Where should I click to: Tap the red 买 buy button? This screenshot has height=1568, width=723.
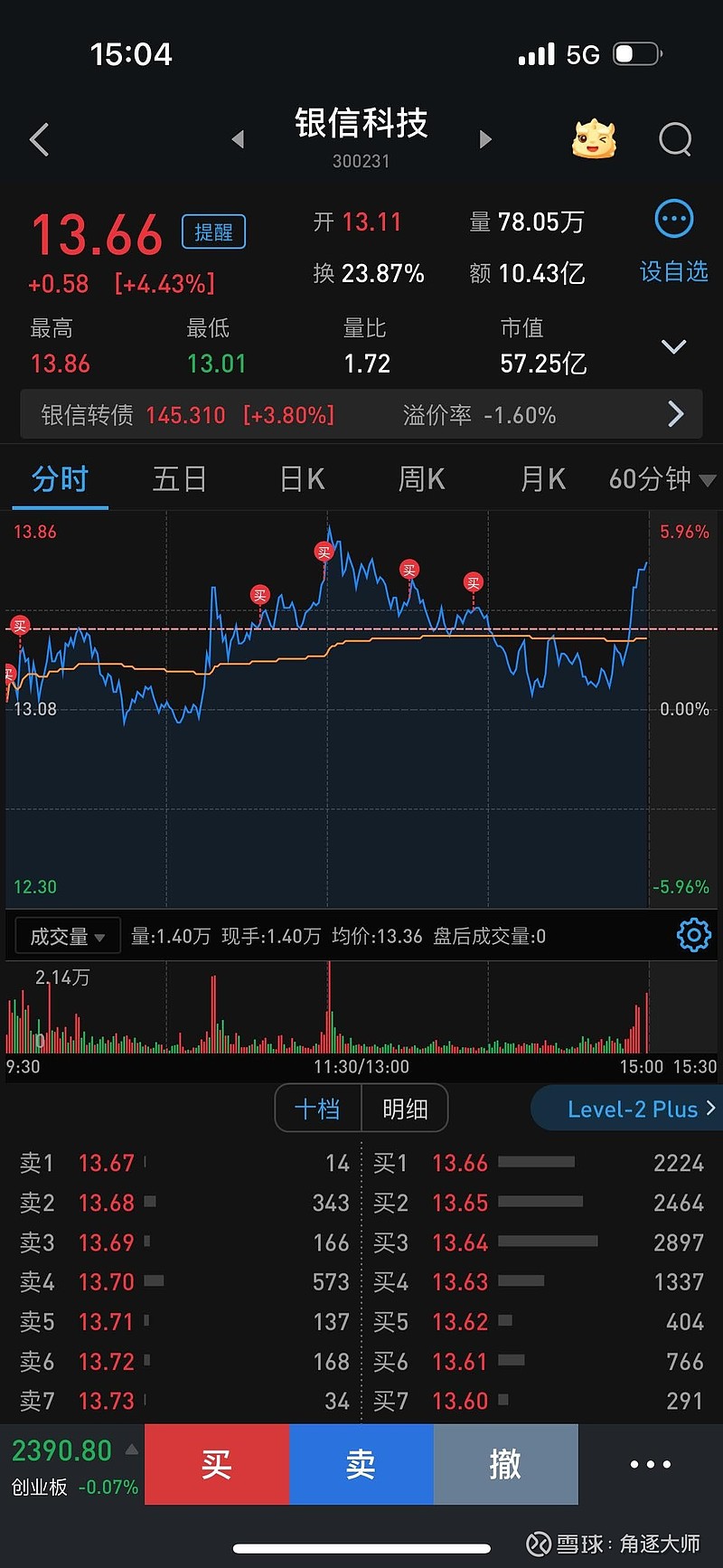coord(217,1463)
